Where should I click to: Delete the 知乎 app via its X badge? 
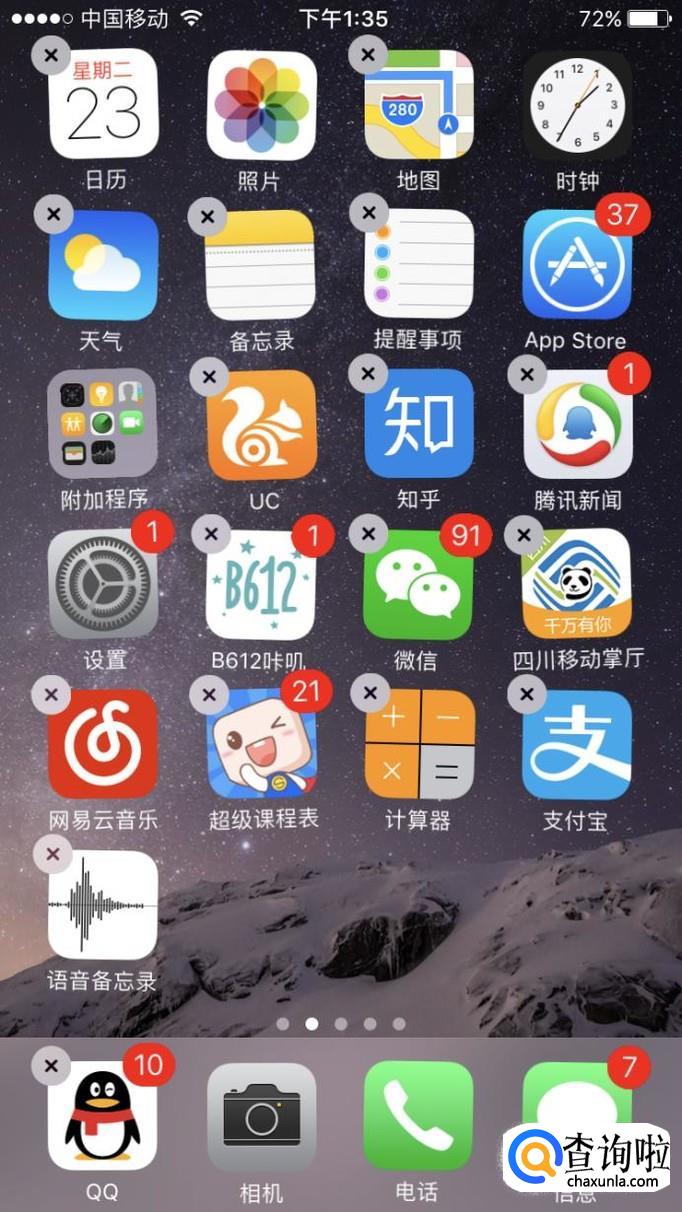coord(368,373)
